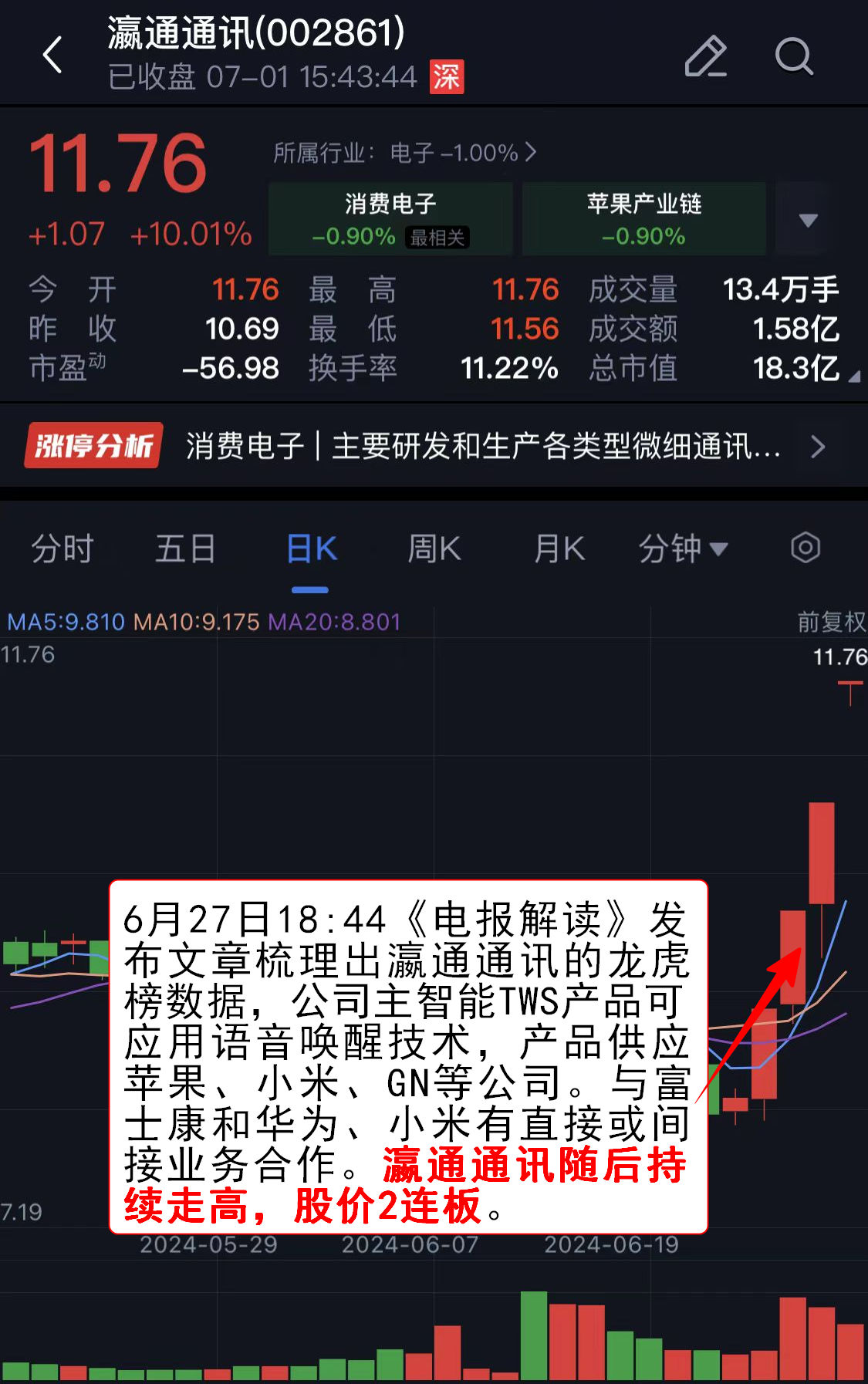Switch to the 月K chart tab
The width and height of the screenshot is (868, 1384).
coord(559,549)
